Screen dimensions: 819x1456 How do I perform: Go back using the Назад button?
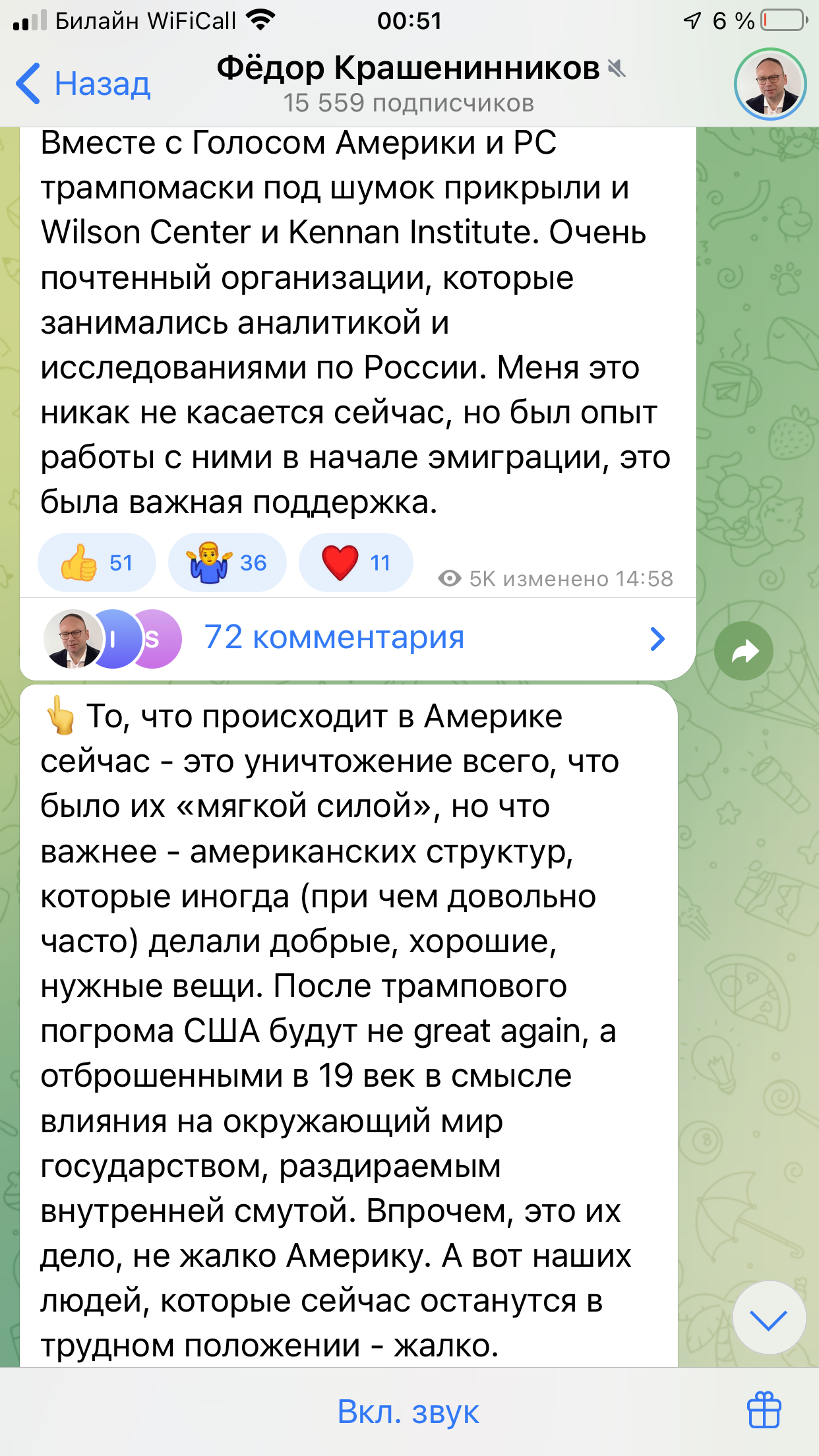click(x=84, y=84)
